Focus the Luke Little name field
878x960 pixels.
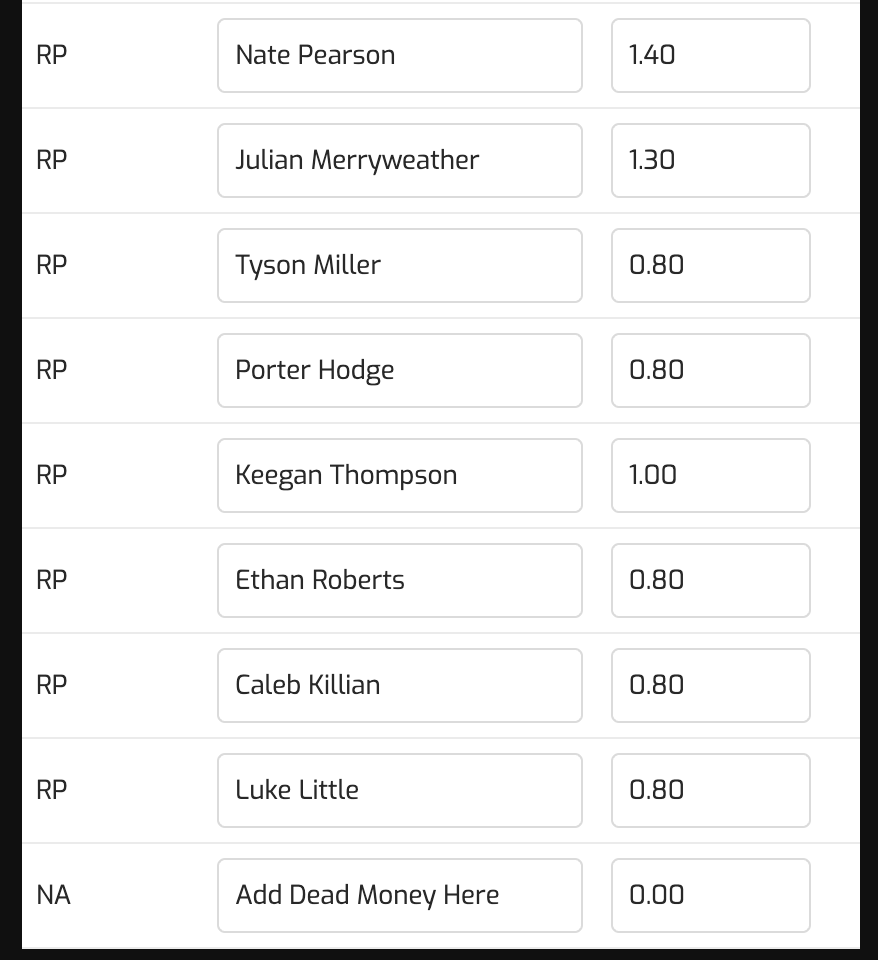click(399, 790)
